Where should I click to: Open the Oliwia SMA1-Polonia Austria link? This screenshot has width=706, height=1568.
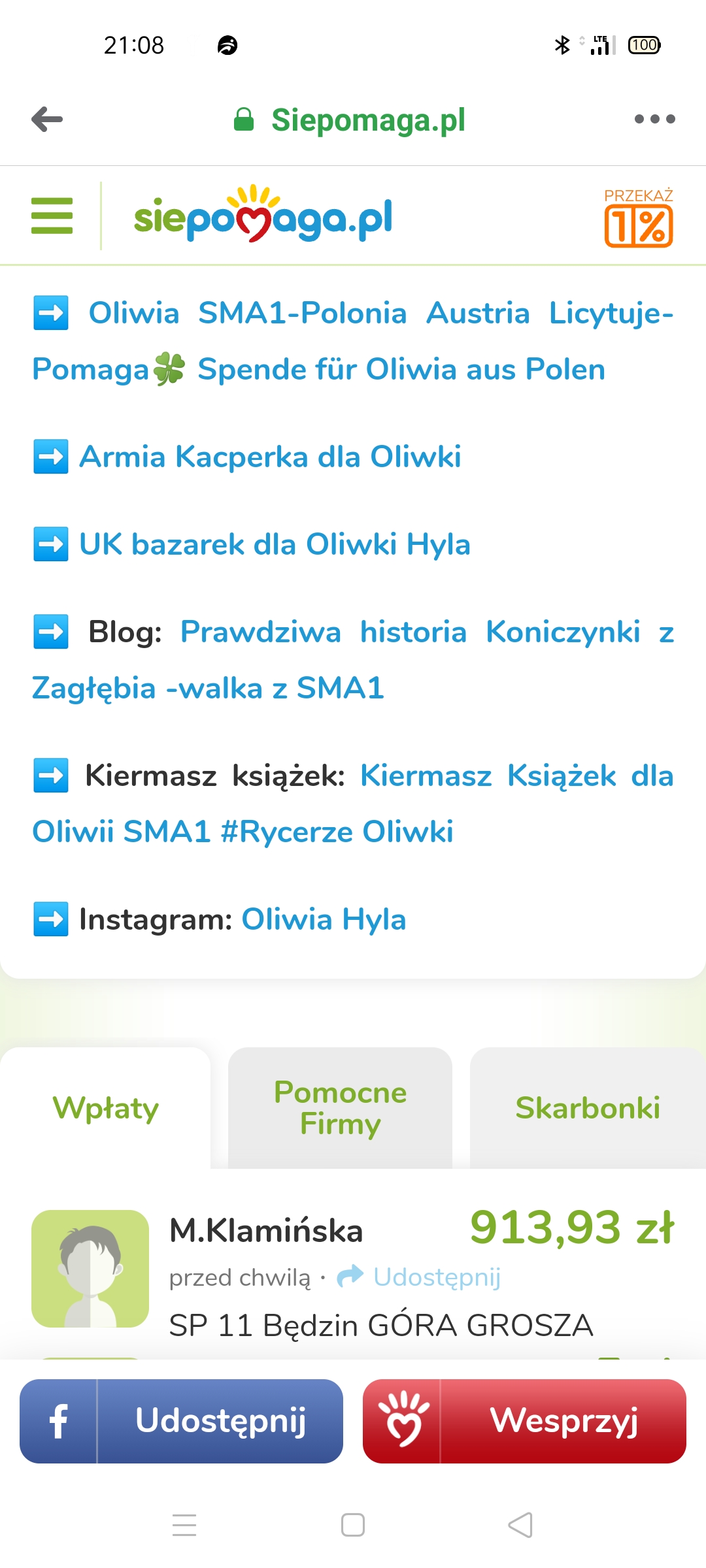(353, 341)
